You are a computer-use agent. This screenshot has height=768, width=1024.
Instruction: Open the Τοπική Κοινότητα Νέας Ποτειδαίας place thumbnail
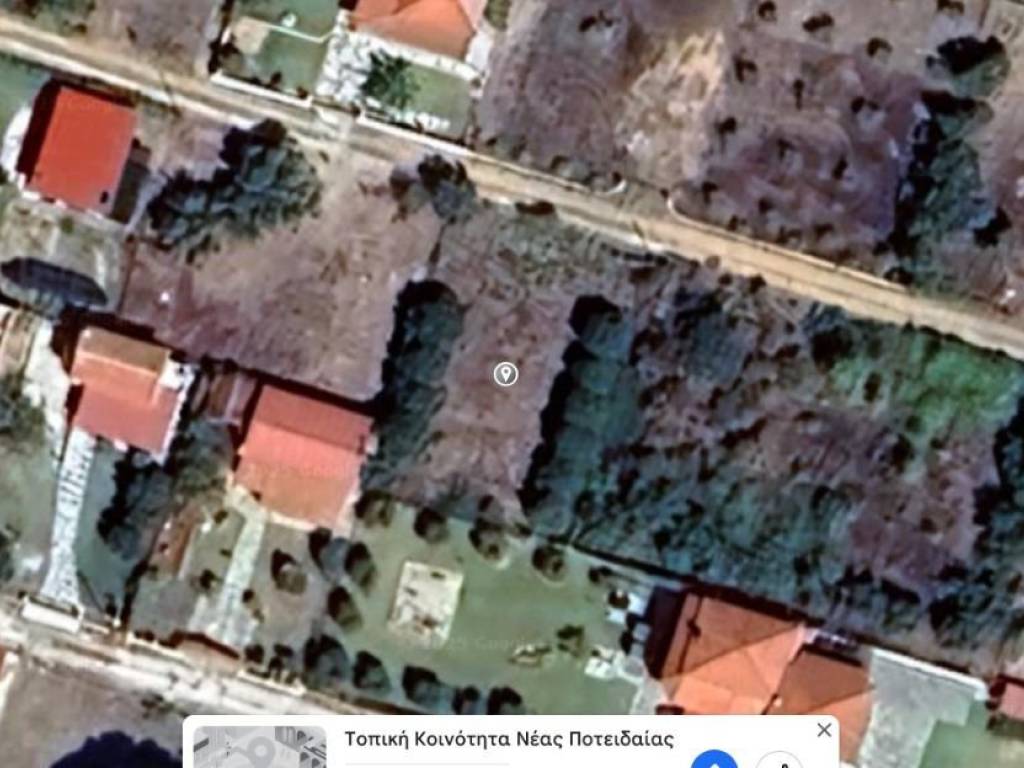259,747
